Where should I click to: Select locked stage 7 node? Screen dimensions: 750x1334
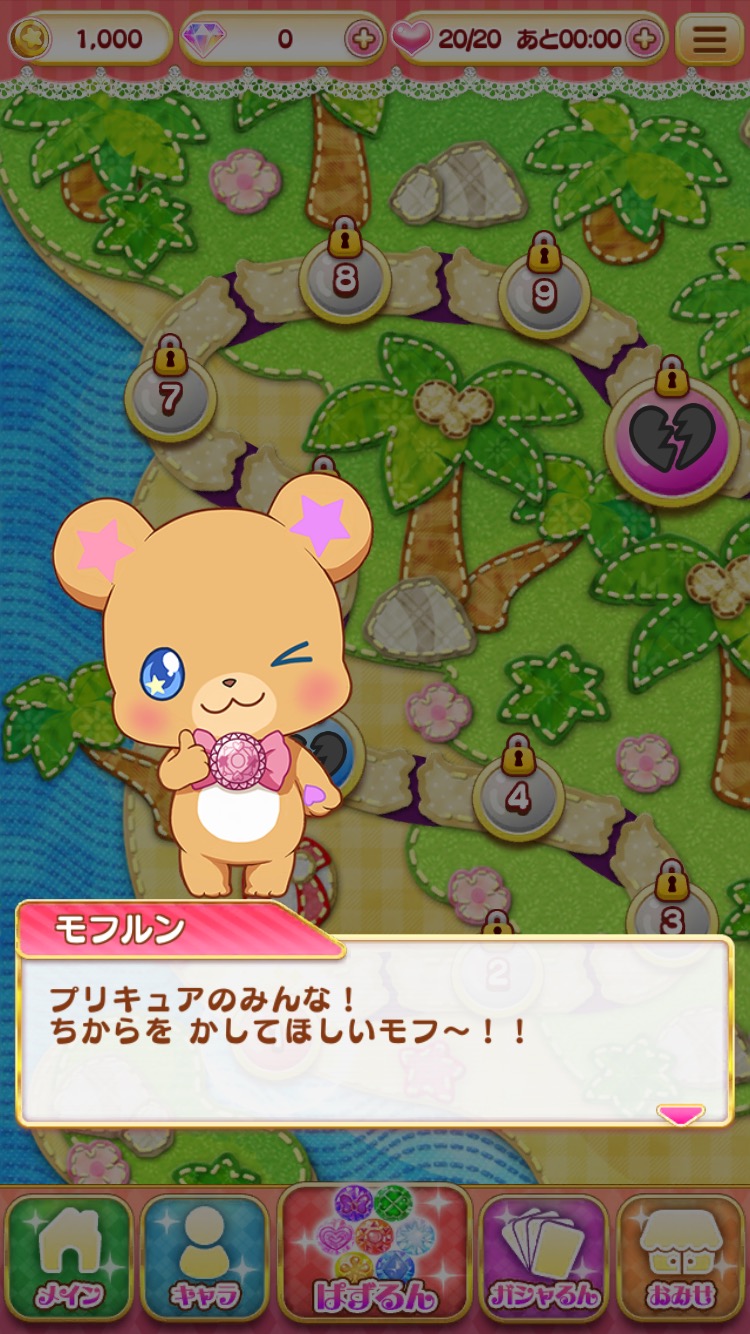171,396
